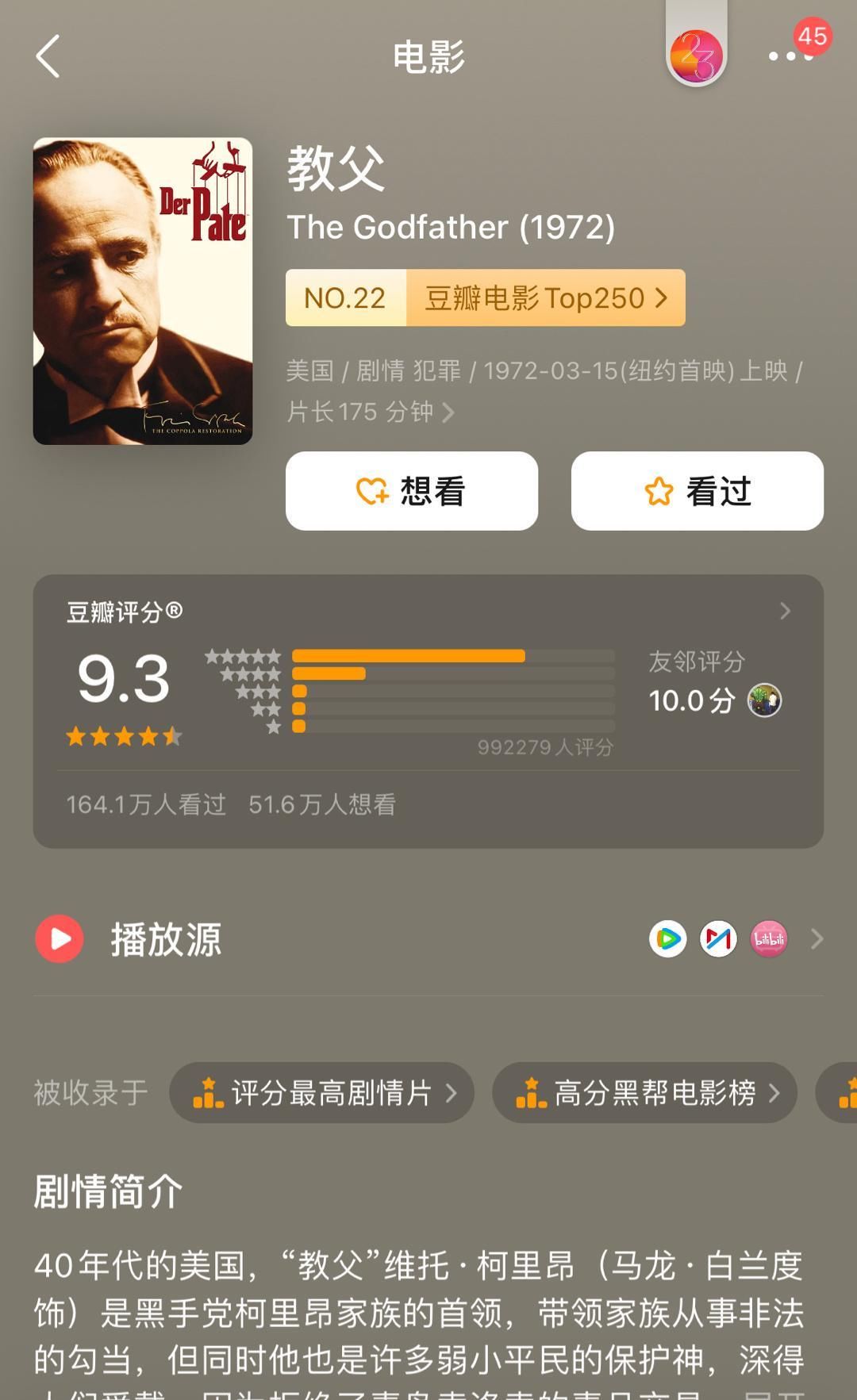857x1400 pixels.
Task: Open the Tencent Video play source icon
Action: 669,939
